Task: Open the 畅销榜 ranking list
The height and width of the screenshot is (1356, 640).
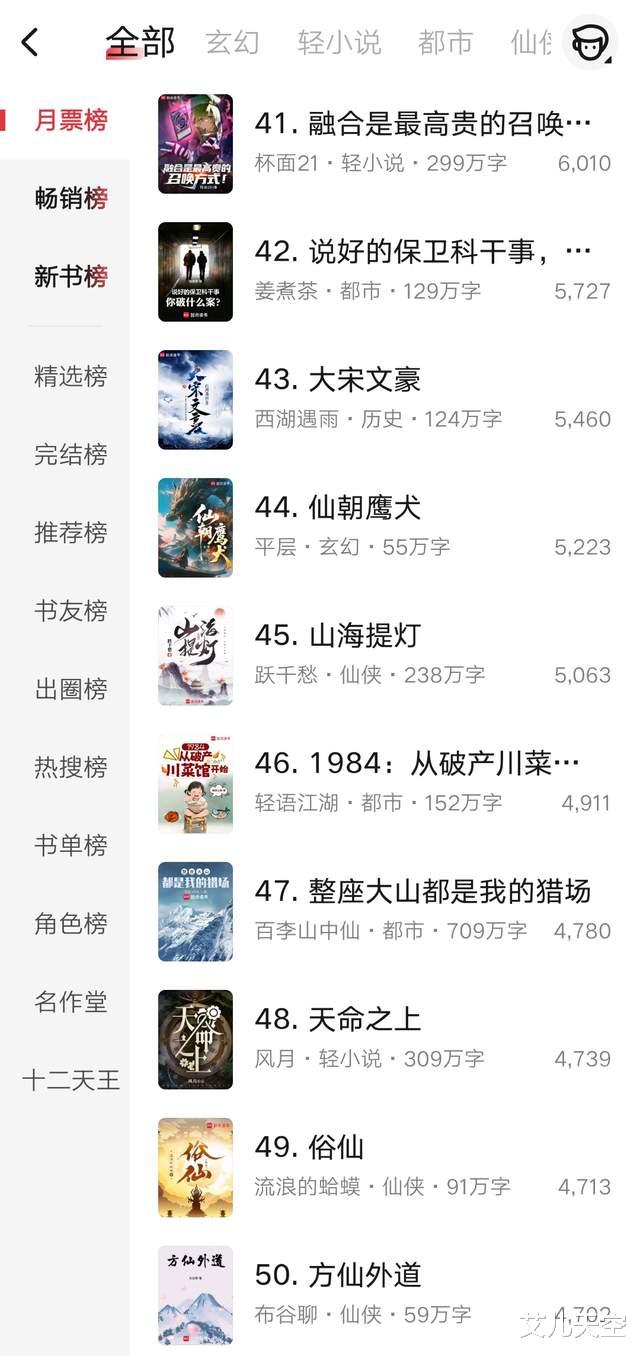Action: click(x=70, y=198)
